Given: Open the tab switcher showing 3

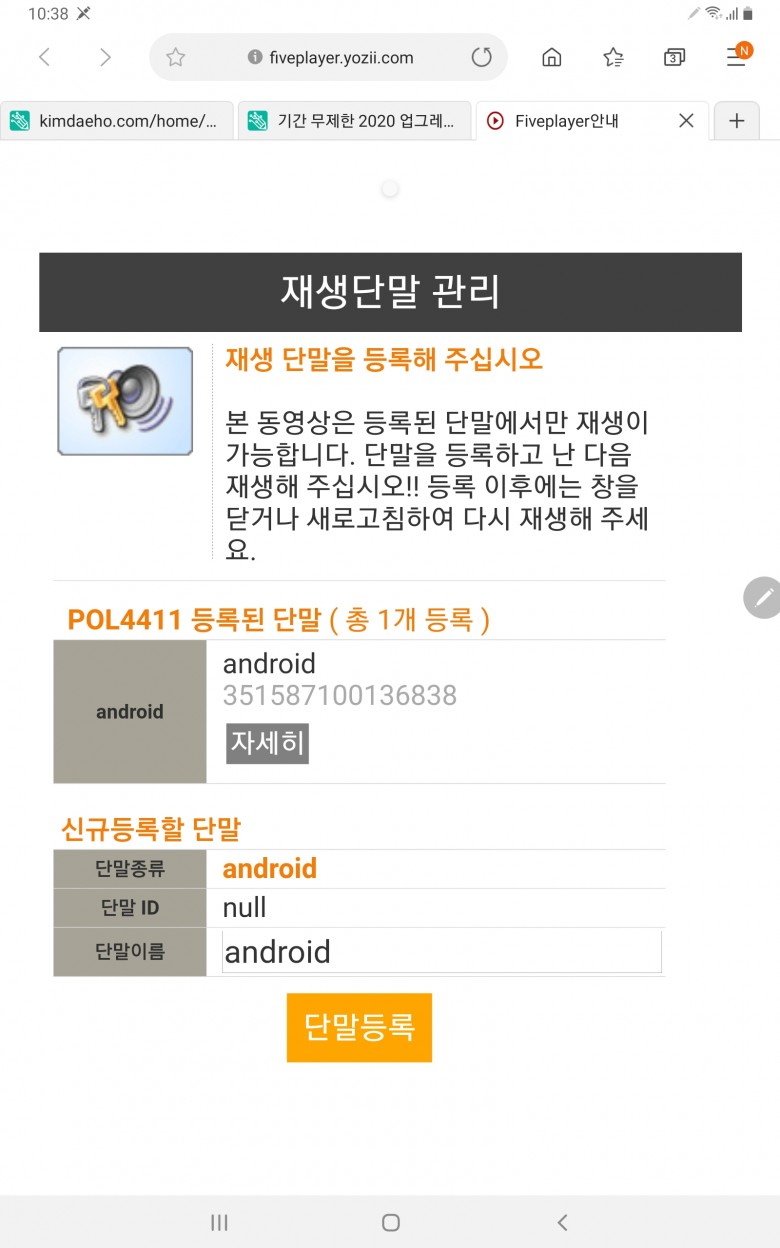Looking at the screenshot, I should (x=675, y=58).
